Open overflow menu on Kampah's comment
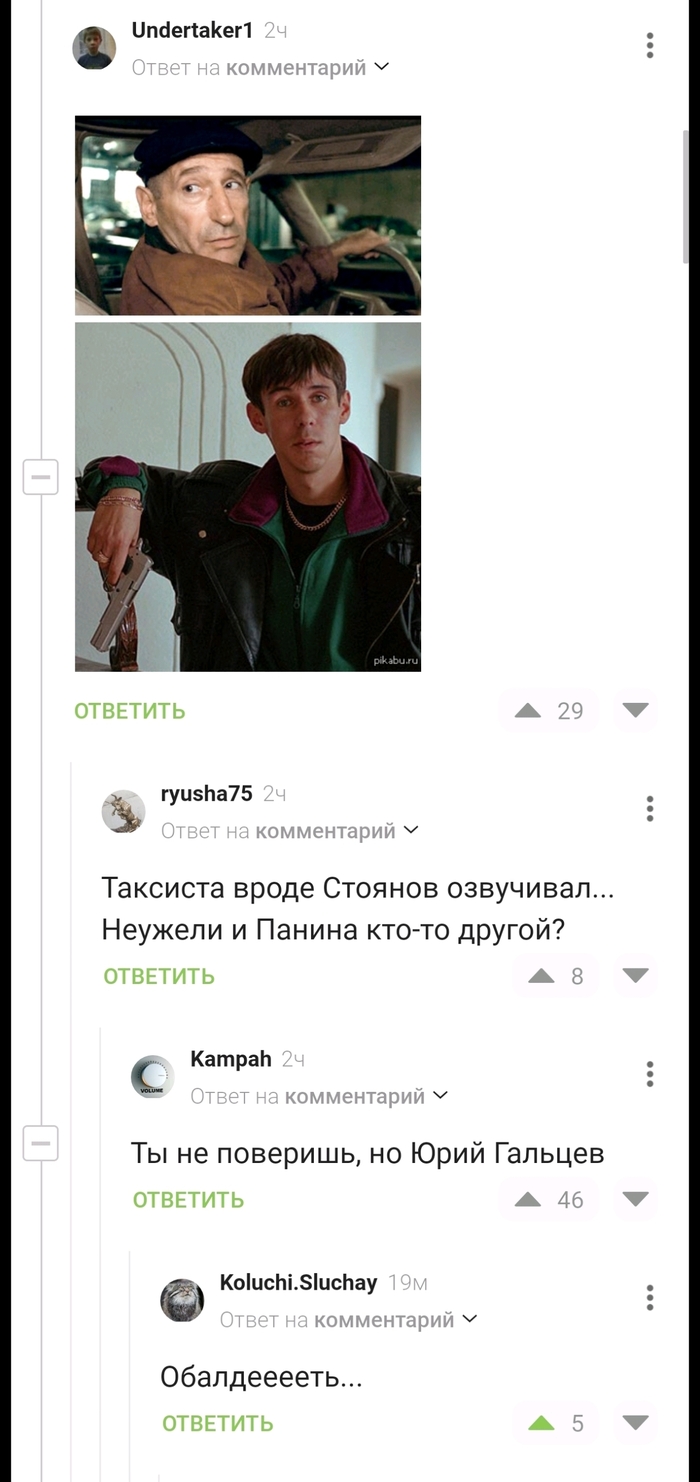700x1482 pixels. coord(650,1074)
